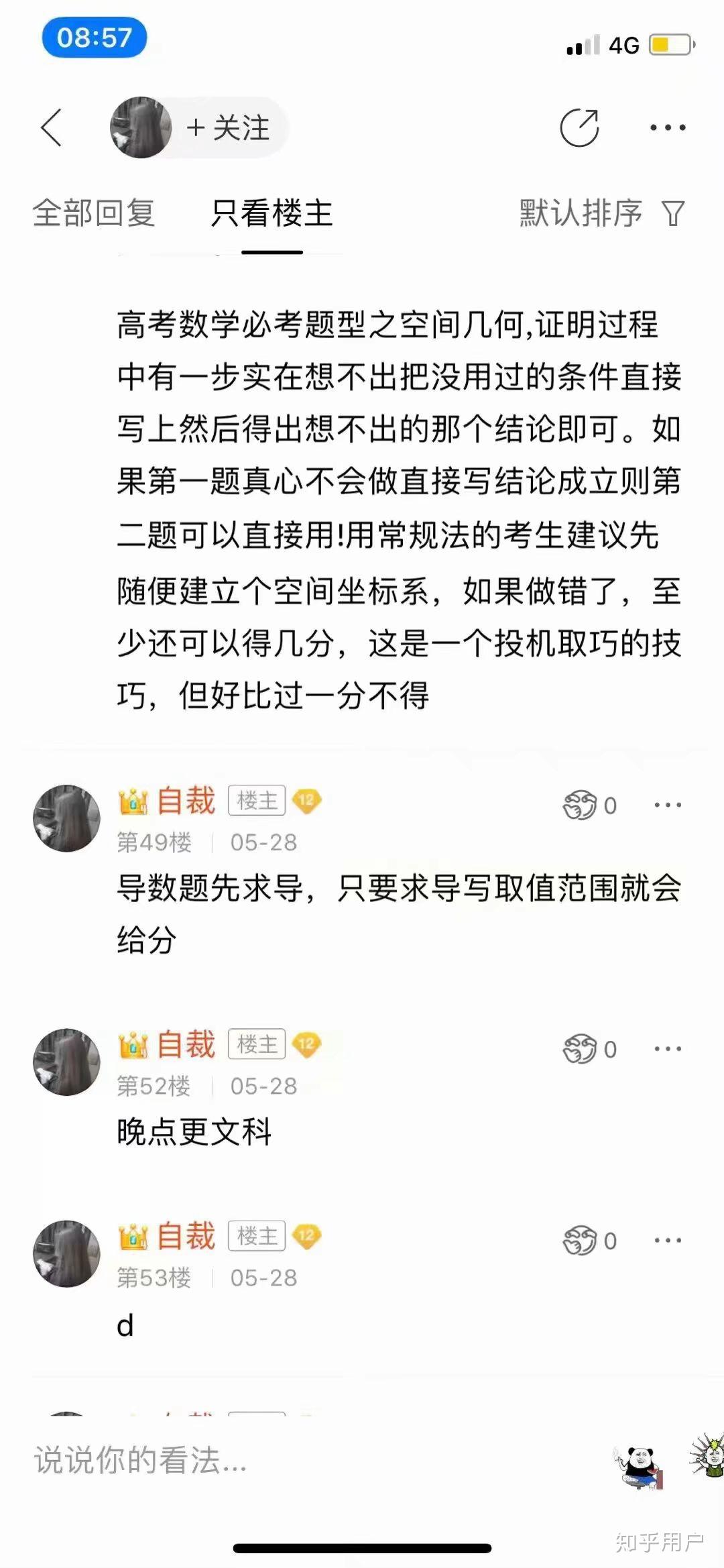Share this thread using the share icon
The height and width of the screenshot is (1568, 724).
pos(579,127)
